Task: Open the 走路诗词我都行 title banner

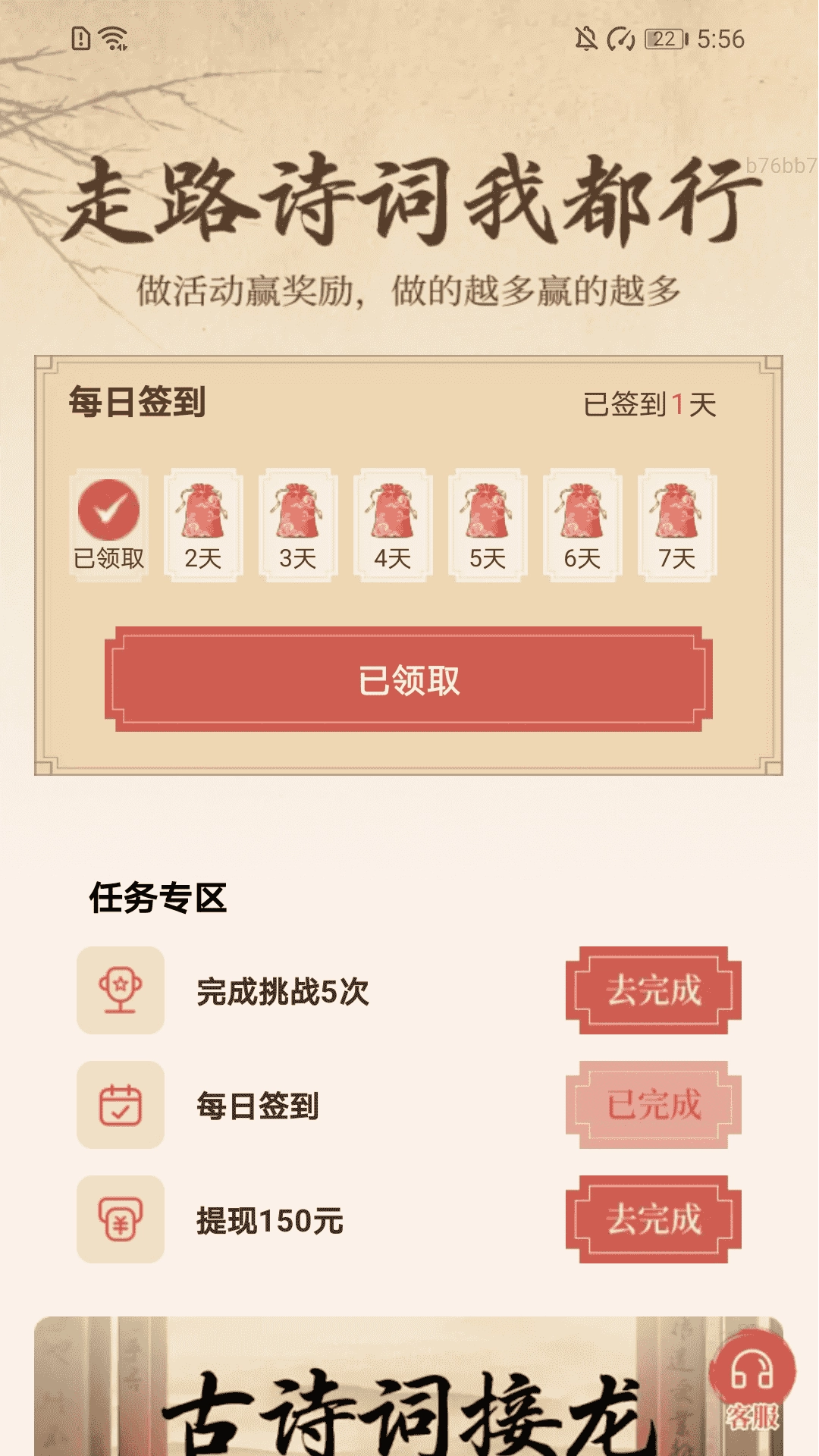Action: (x=409, y=201)
